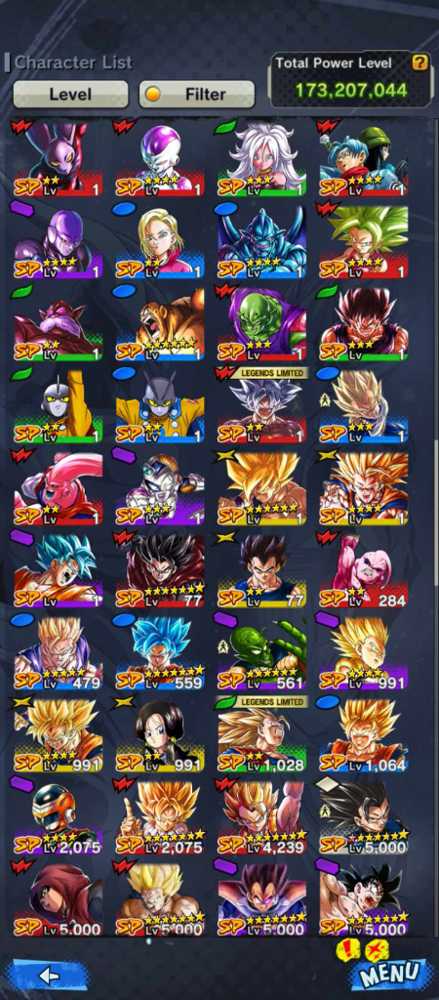
Task: Open the Filter options
Action: [197, 94]
